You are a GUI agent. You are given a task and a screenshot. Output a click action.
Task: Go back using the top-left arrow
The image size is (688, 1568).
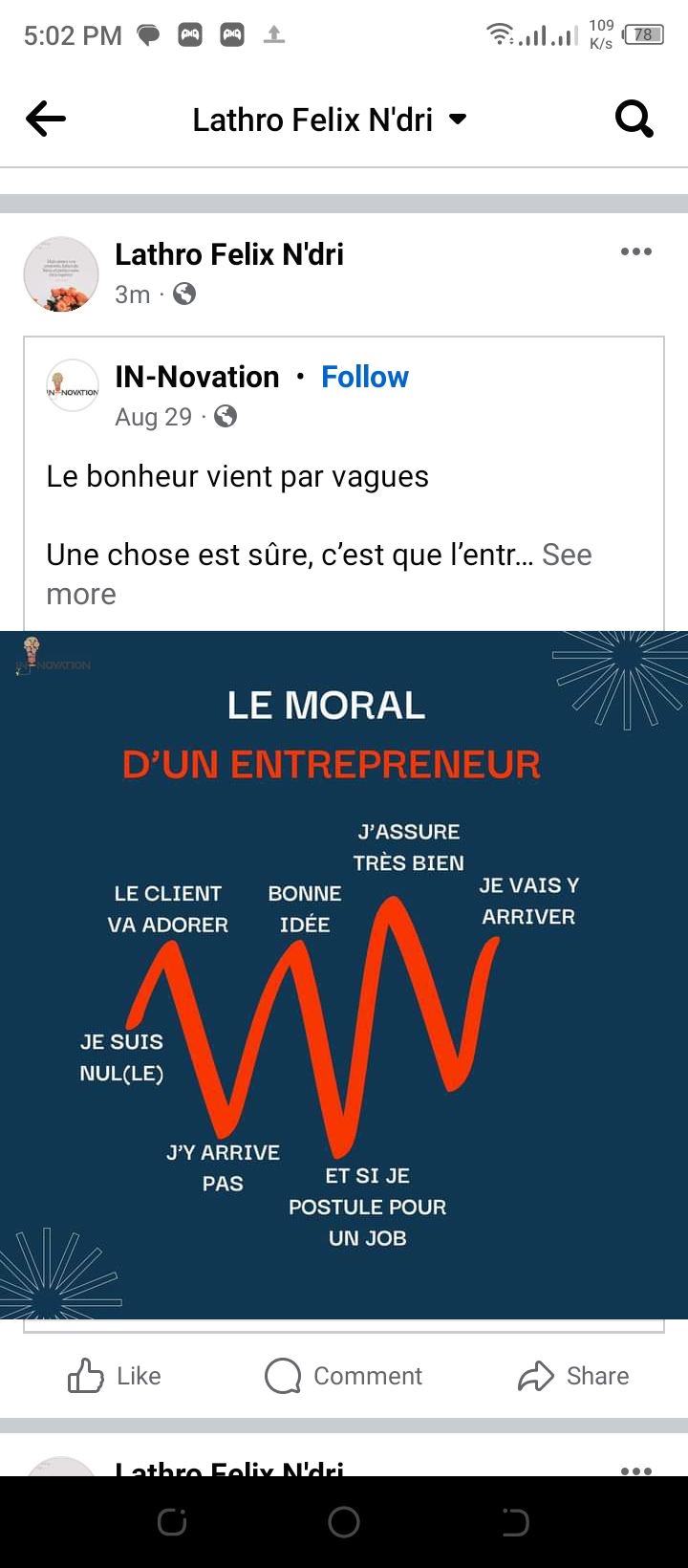(x=46, y=120)
